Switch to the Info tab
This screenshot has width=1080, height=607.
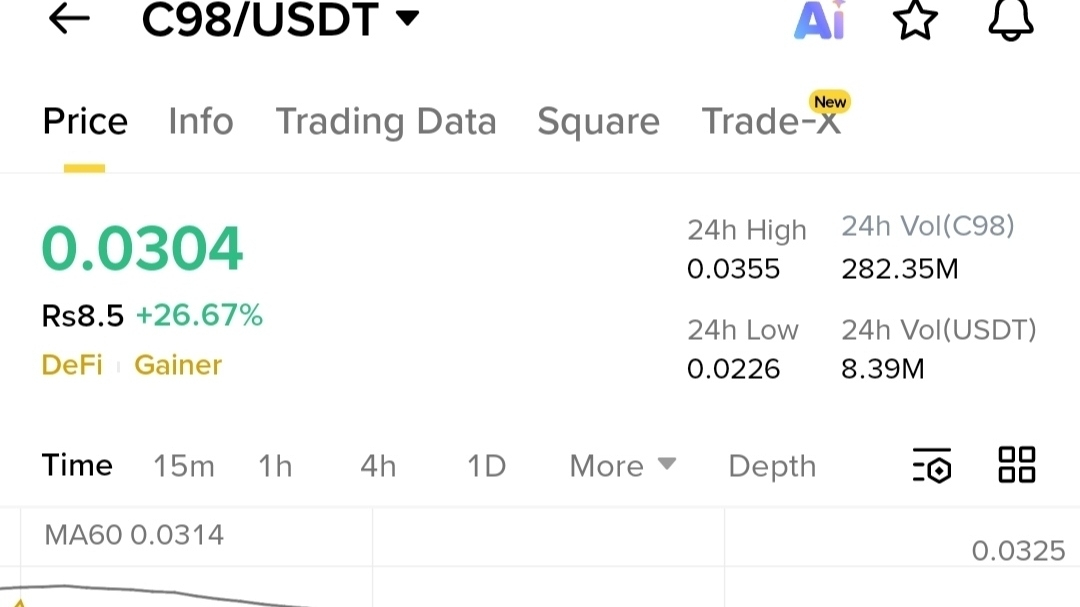[200, 122]
